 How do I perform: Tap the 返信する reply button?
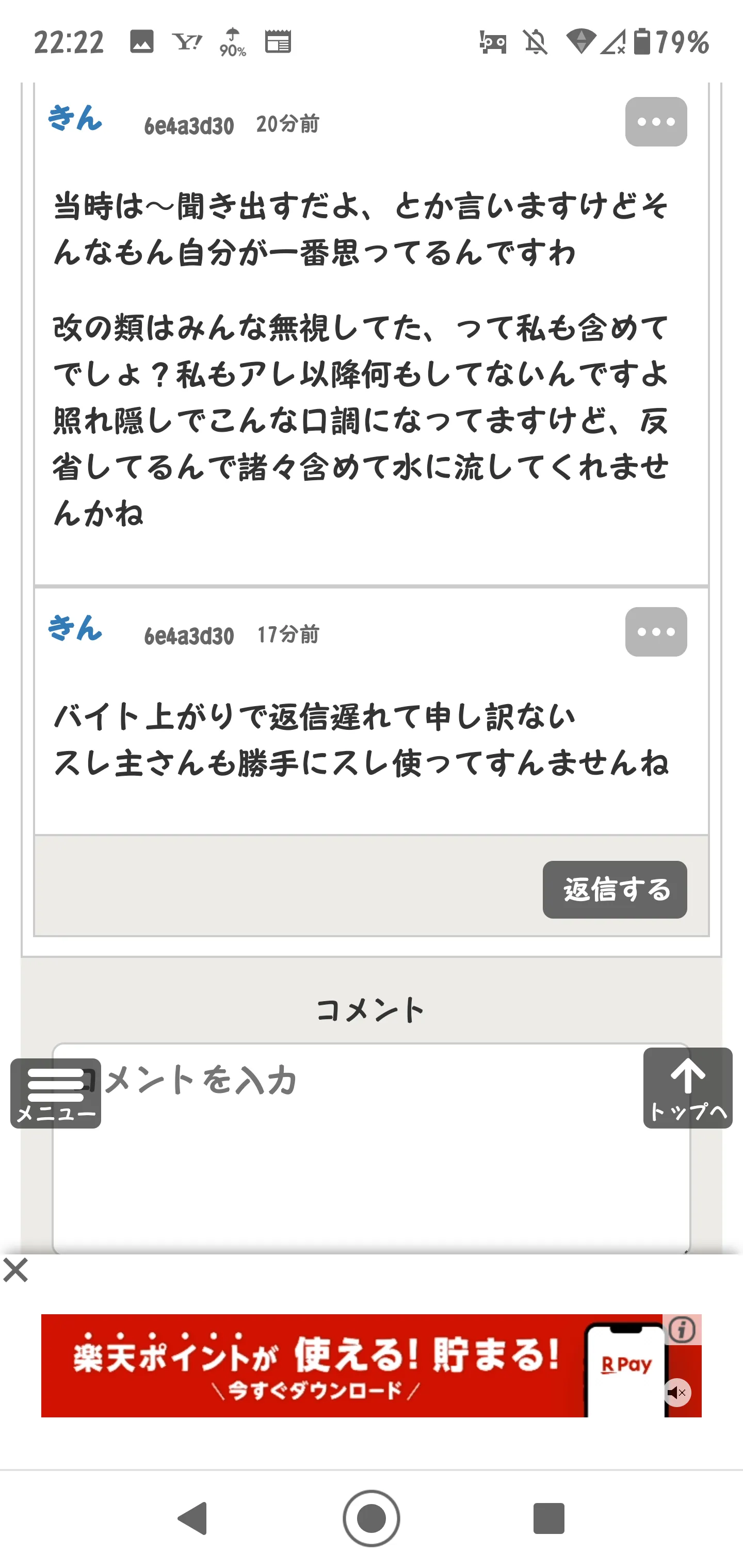(615, 889)
